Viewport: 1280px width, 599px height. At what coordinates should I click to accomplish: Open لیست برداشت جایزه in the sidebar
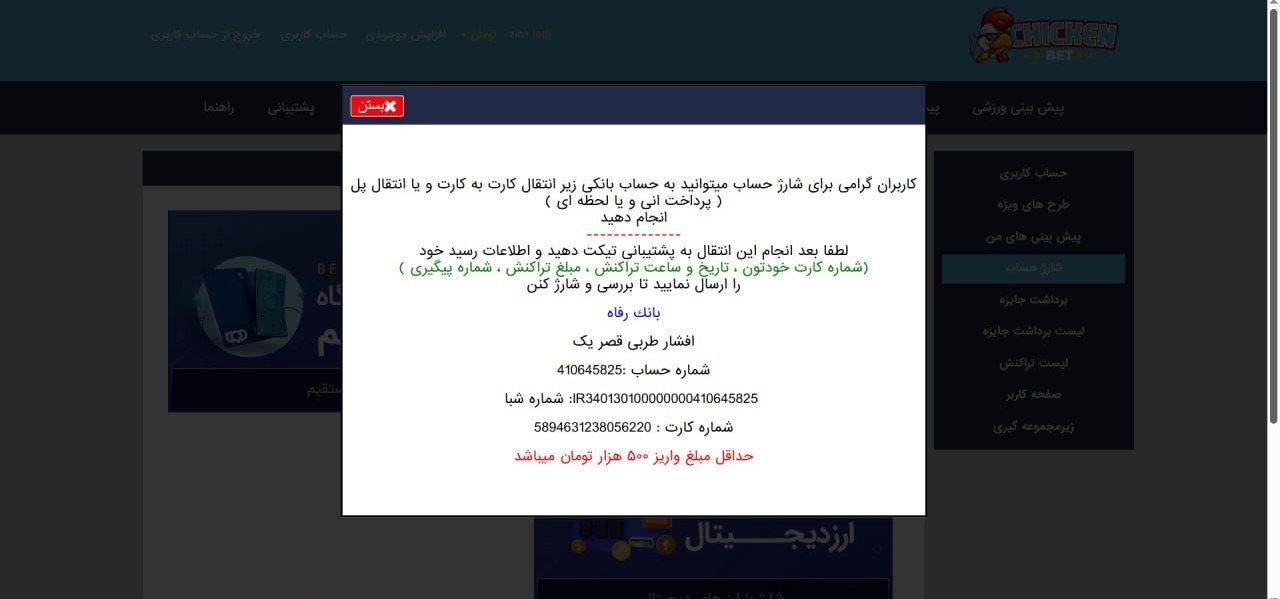tap(1033, 331)
